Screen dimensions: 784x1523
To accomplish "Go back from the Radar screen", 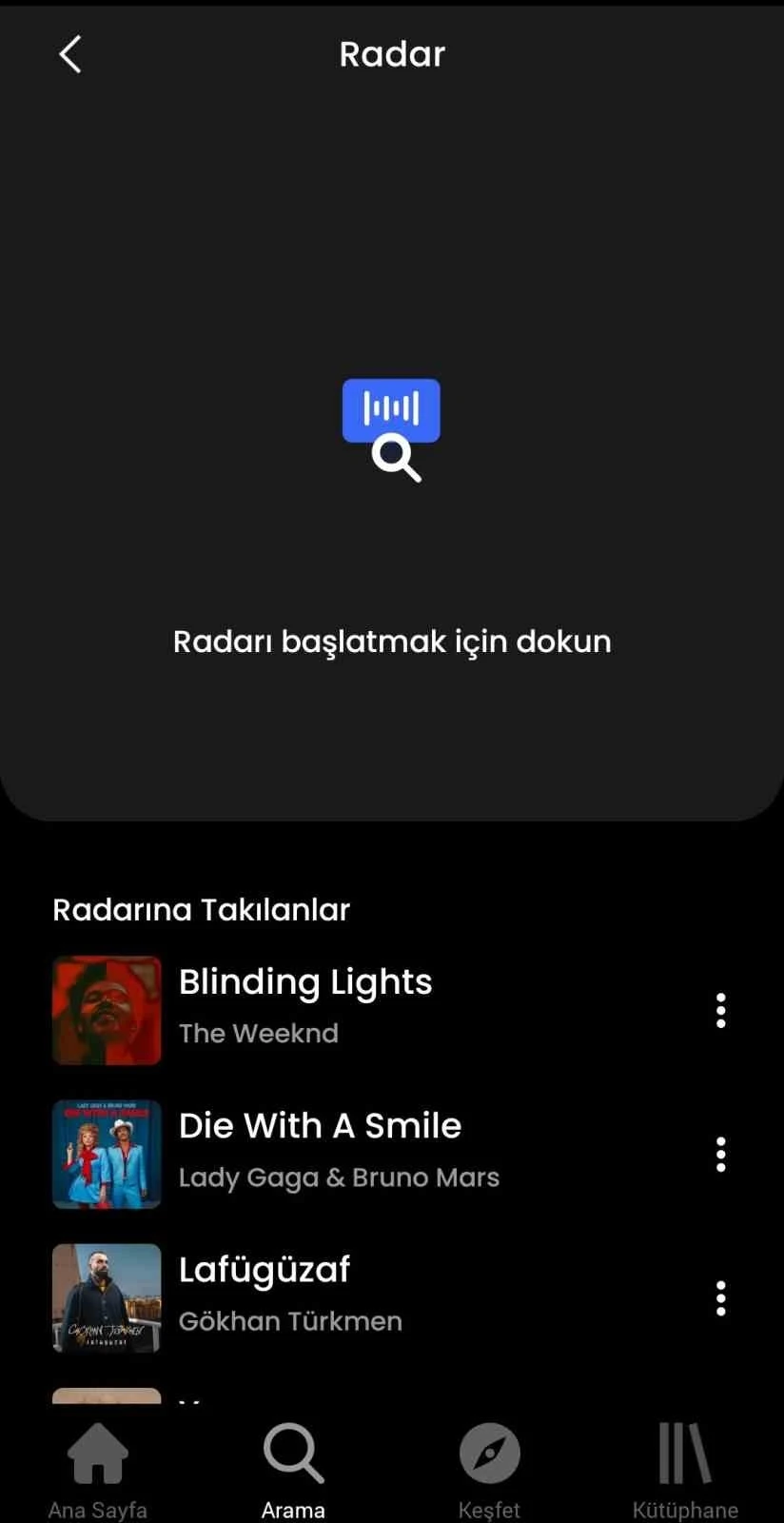I will (70, 54).
